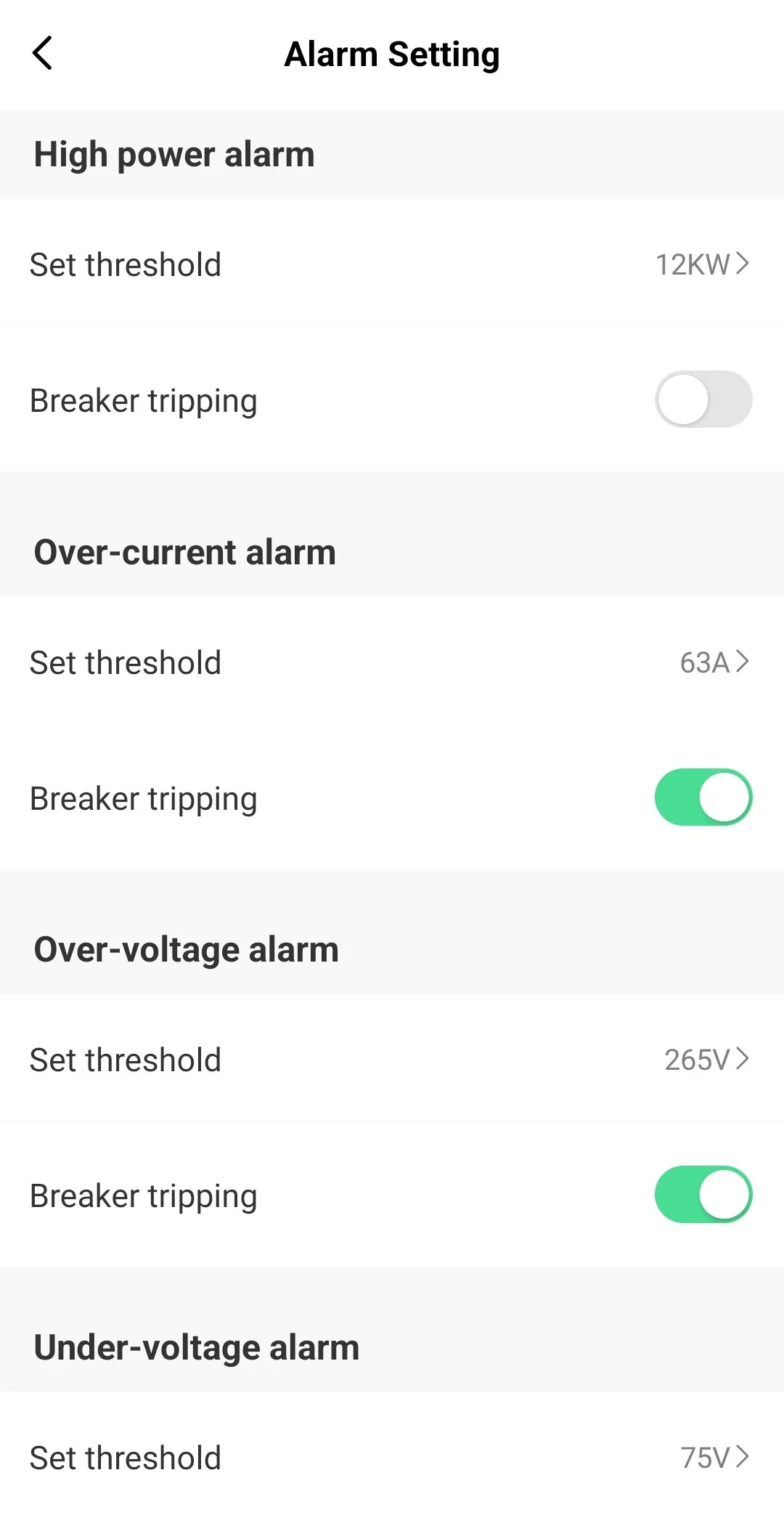Click the Under-voltage threshold arrow icon
Image resolution: width=784 pixels, height=1523 pixels.
coord(743,1457)
